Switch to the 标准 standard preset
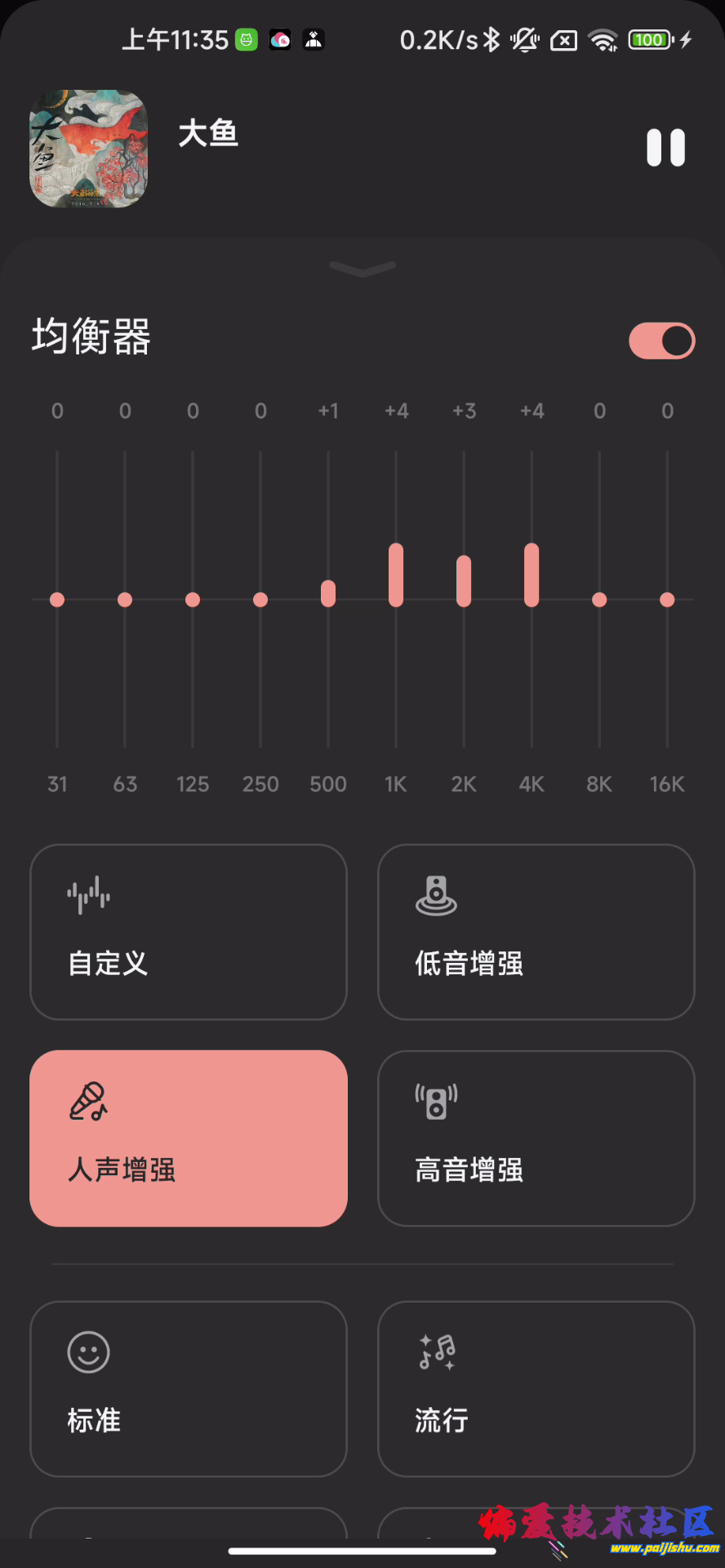 click(x=189, y=1388)
